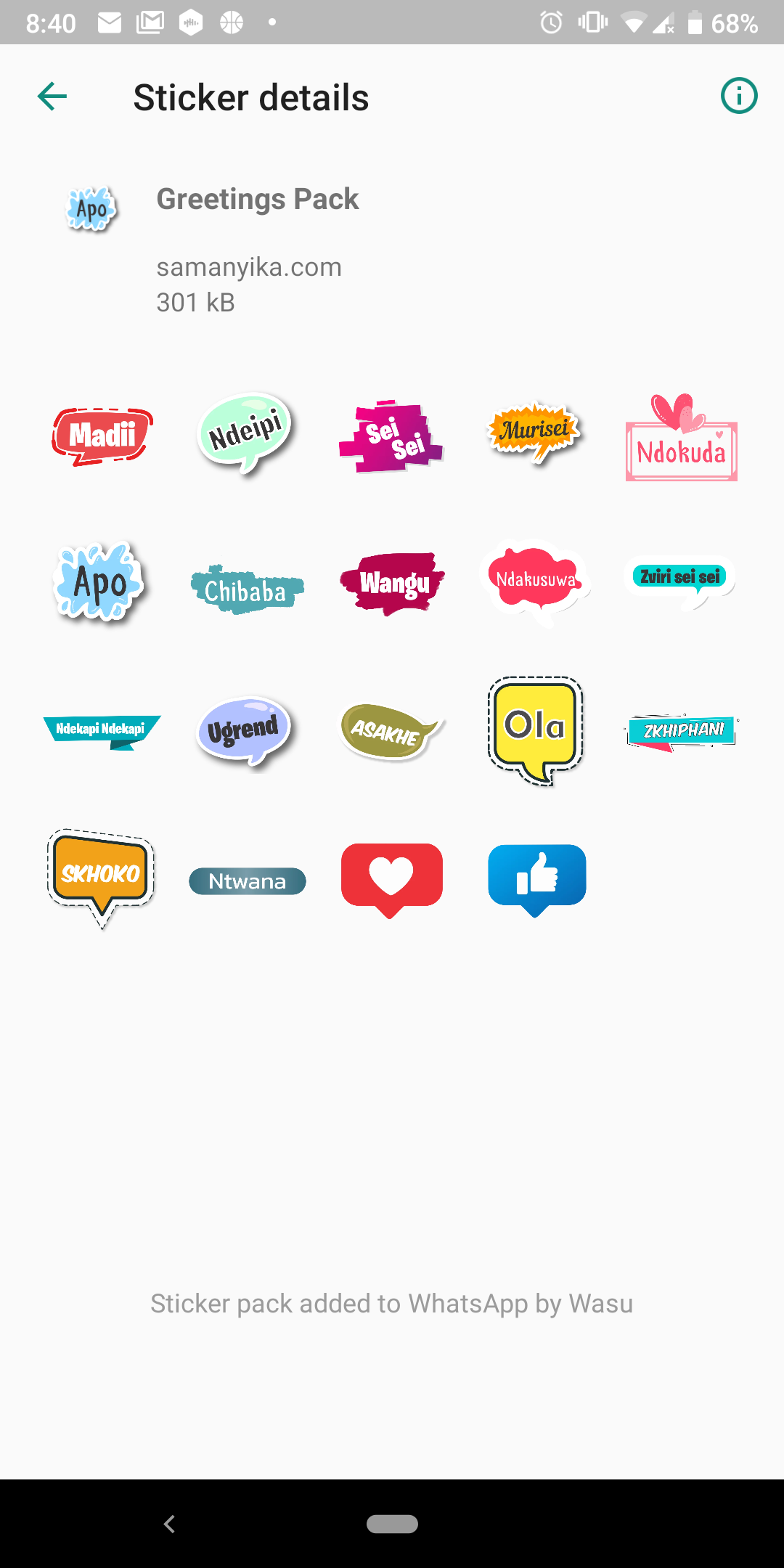Image resolution: width=784 pixels, height=1568 pixels.
Task: Tap the Ndekapi Ndekapi banner sticker
Action: (102, 731)
